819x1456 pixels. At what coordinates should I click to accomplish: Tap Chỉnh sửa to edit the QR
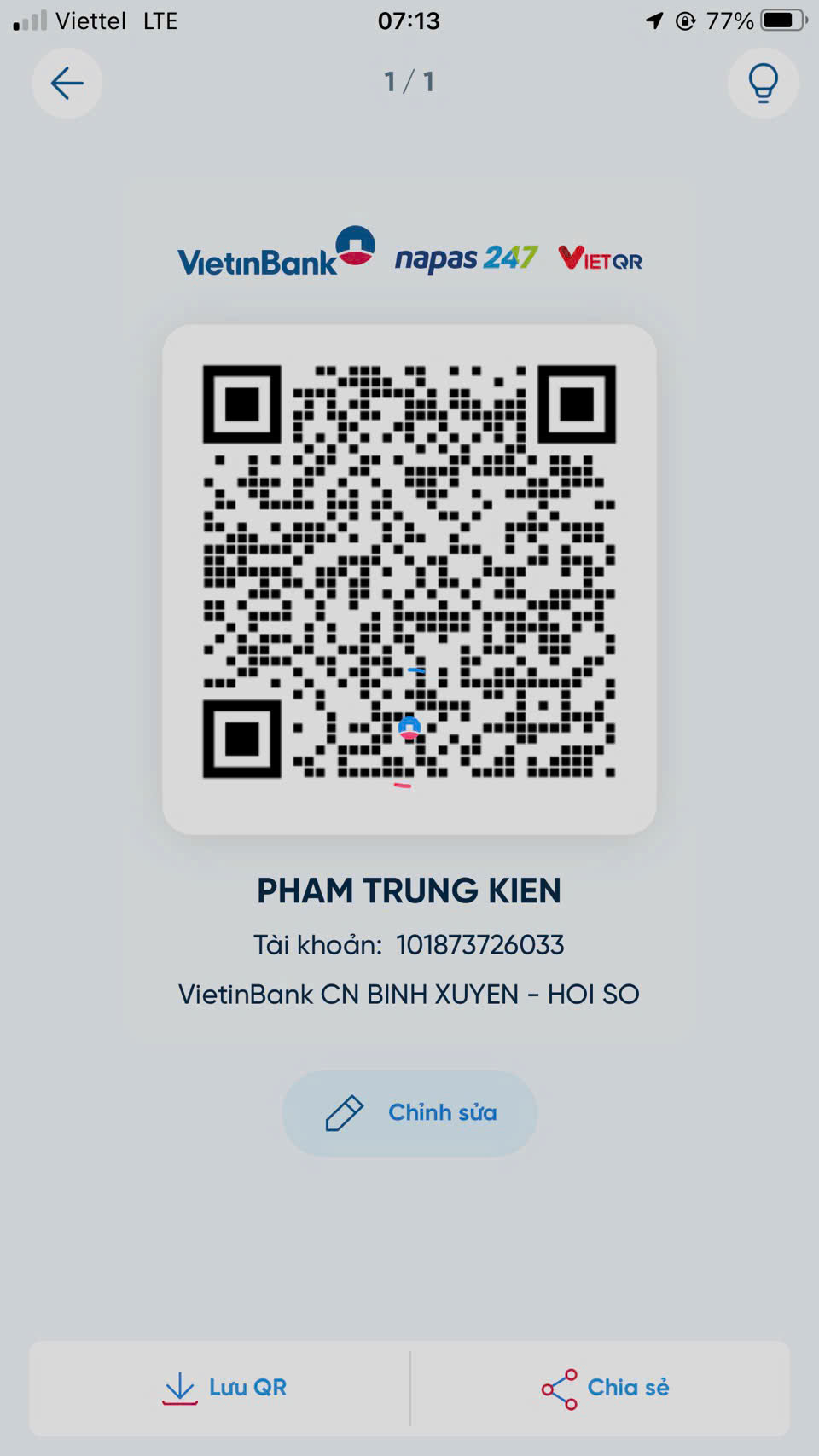[409, 1113]
